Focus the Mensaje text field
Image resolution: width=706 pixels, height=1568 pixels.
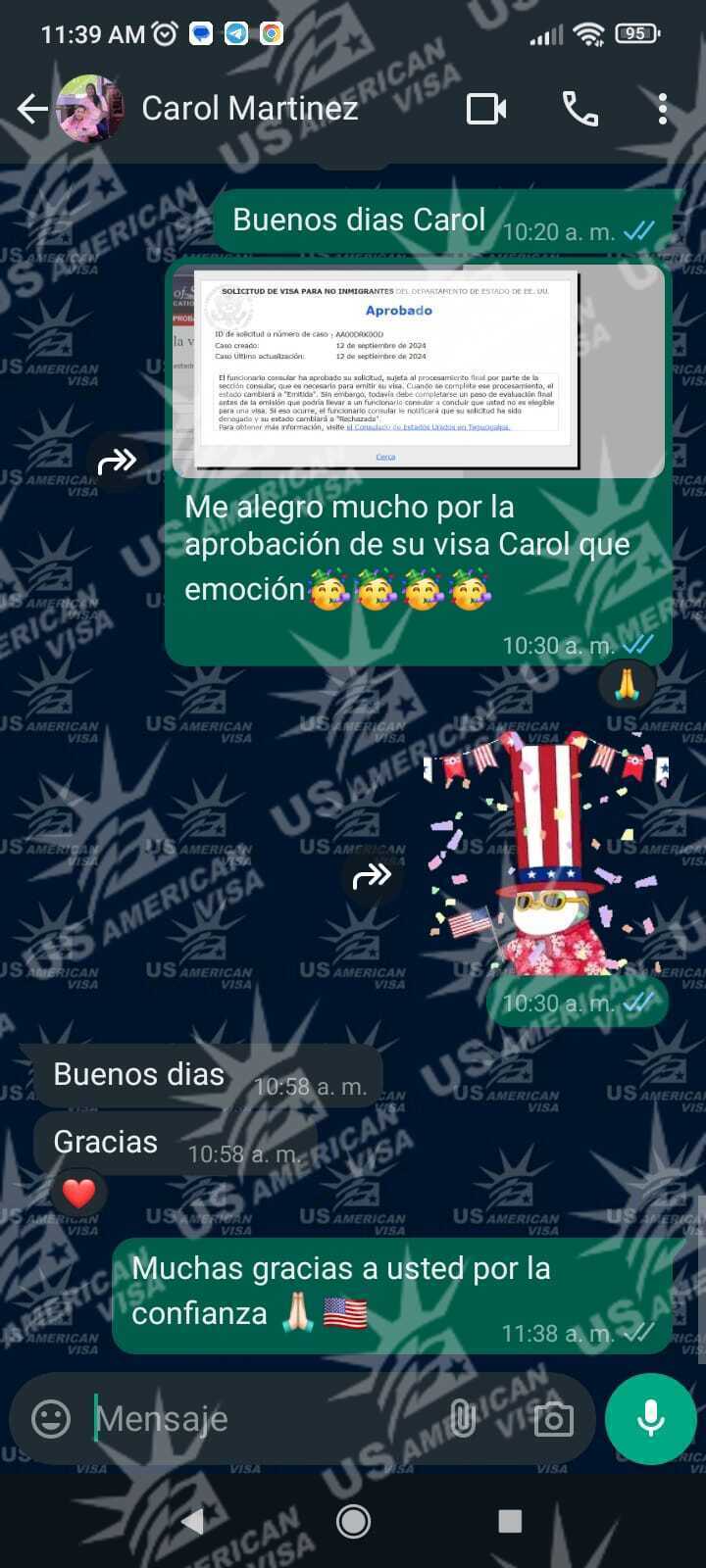(265, 1418)
